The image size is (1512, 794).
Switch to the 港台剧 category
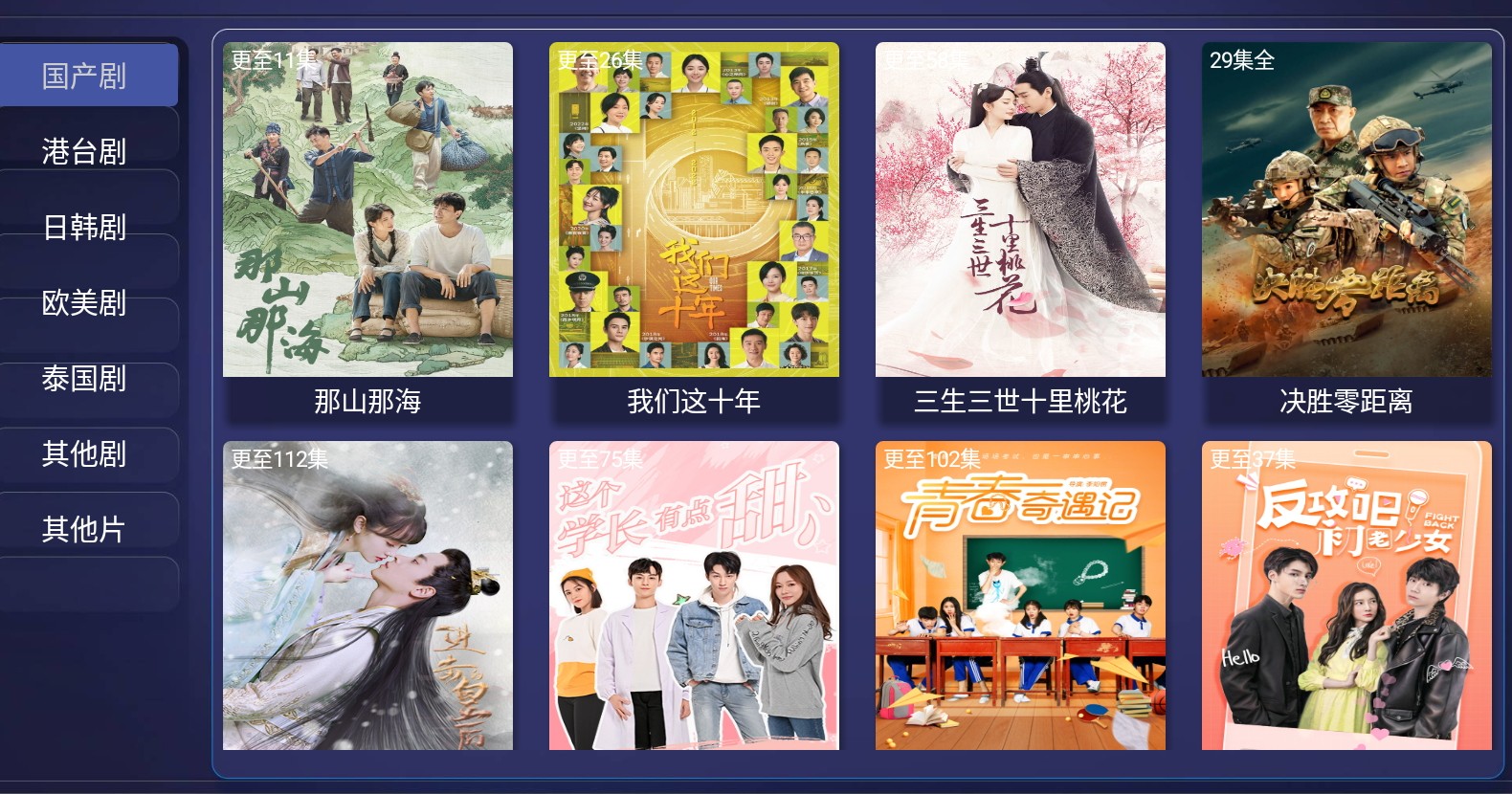84,151
